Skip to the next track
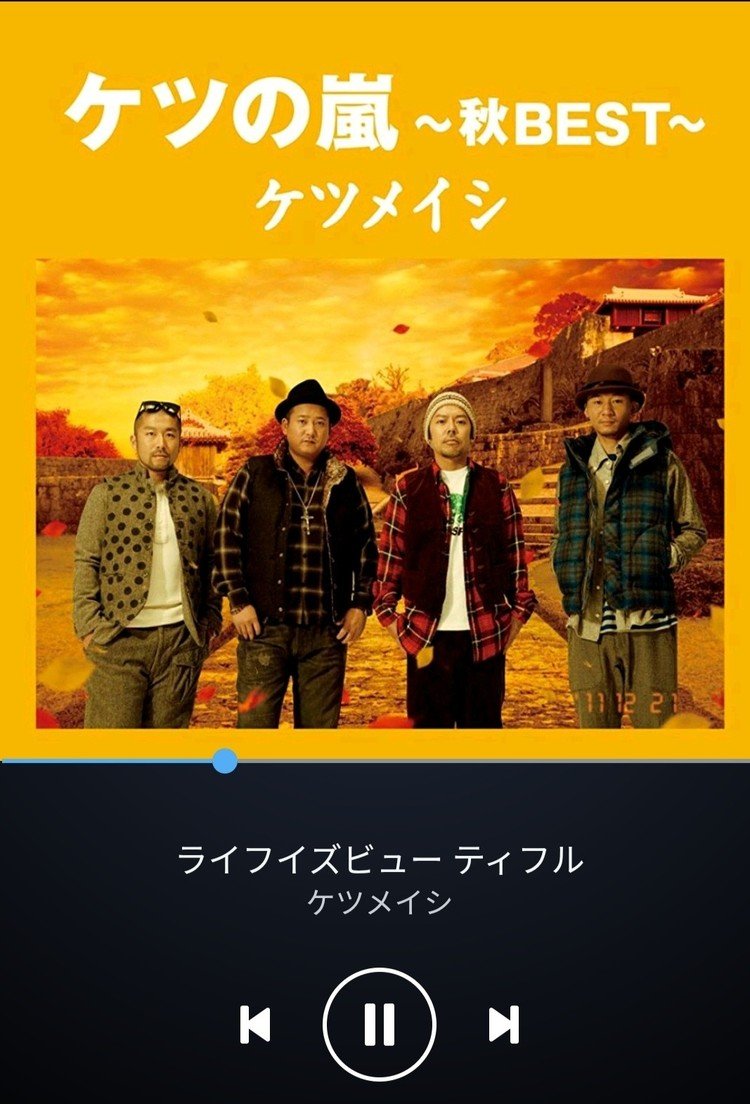The height and width of the screenshot is (1104, 750). point(503,1025)
